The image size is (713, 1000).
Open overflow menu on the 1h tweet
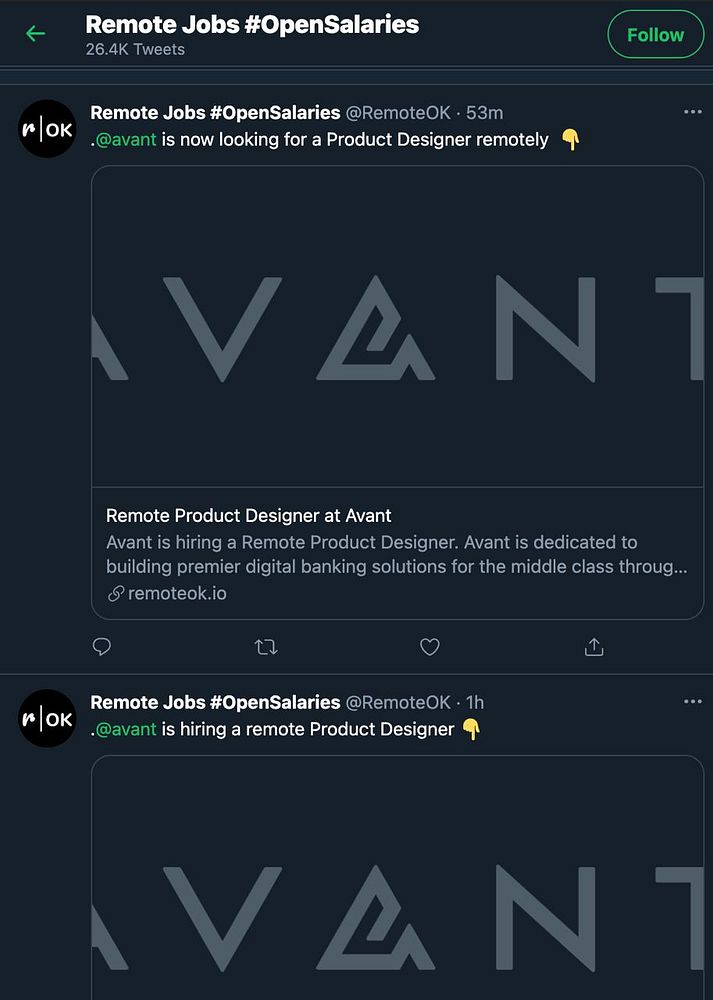click(x=692, y=702)
